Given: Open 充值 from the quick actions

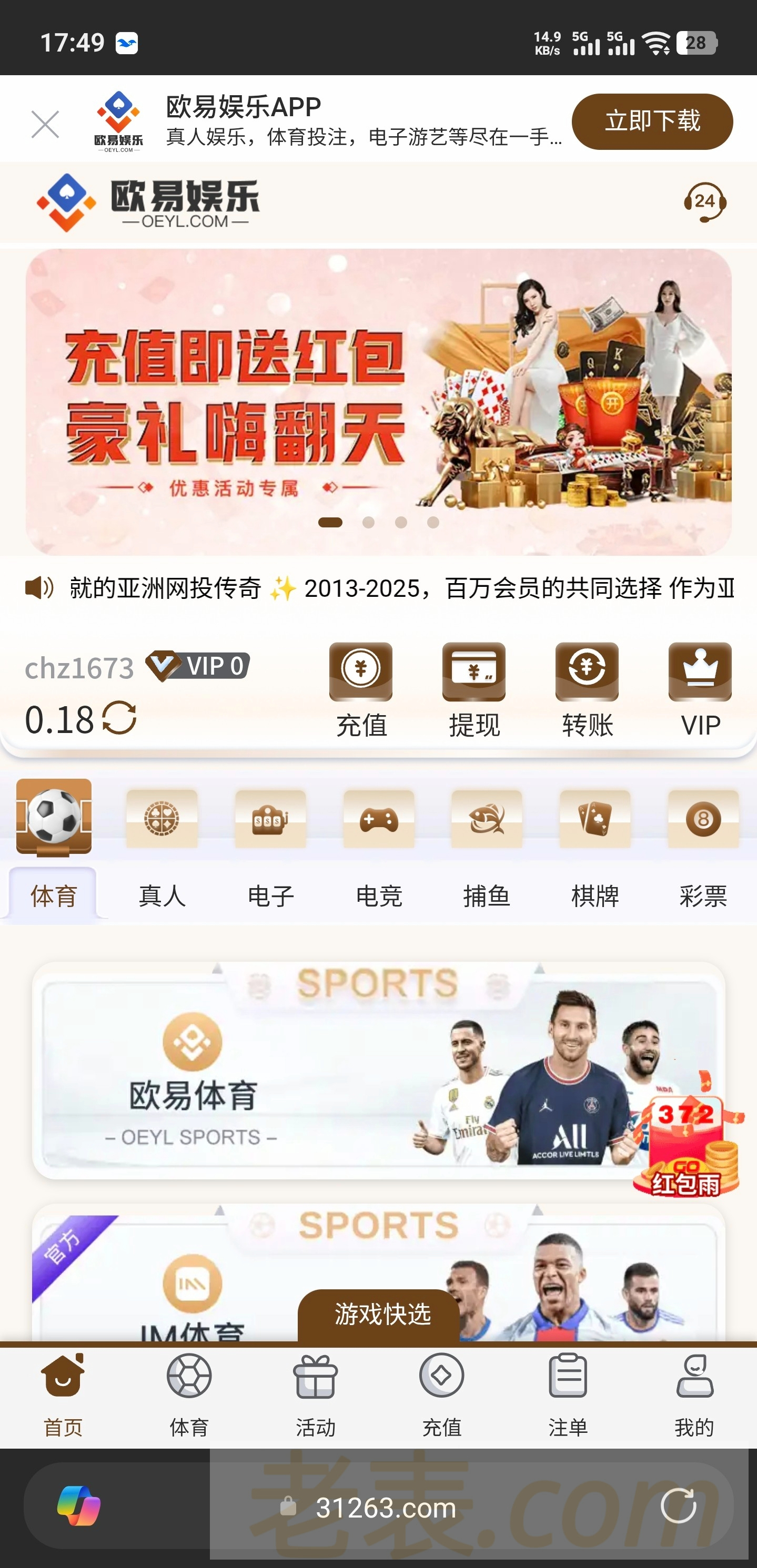Looking at the screenshot, I should tap(361, 689).
